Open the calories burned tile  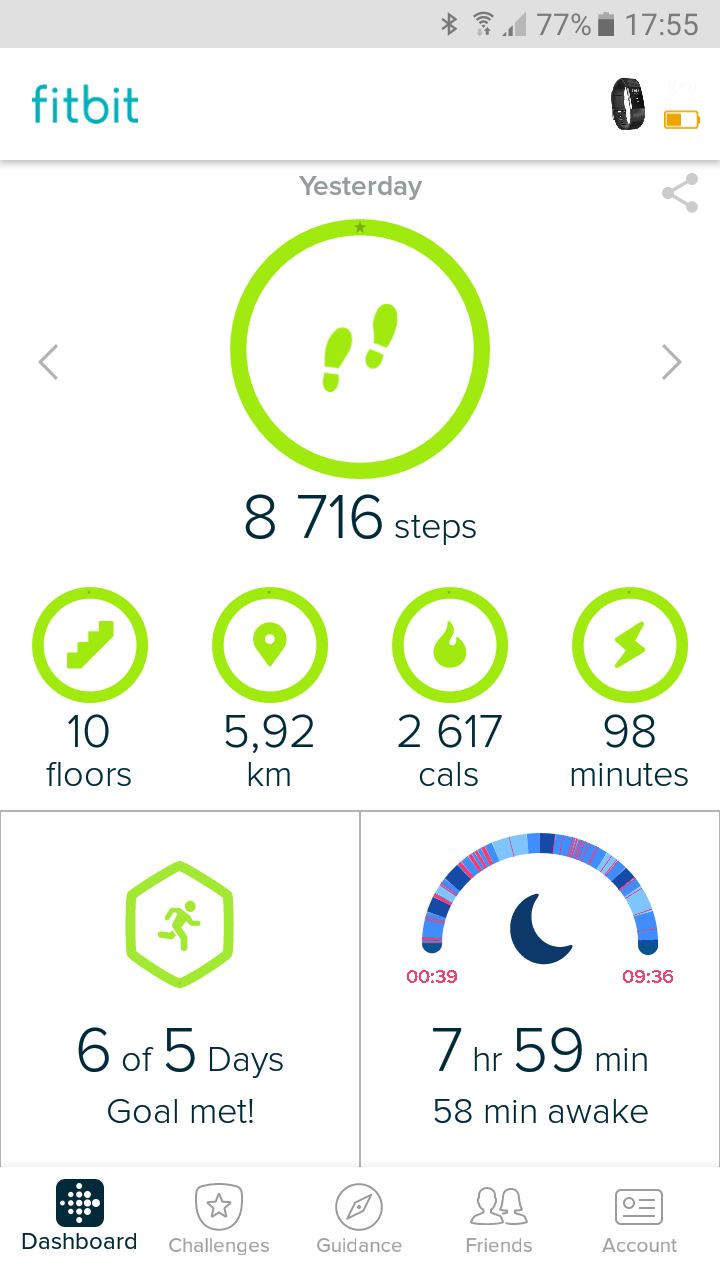coord(450,690)
